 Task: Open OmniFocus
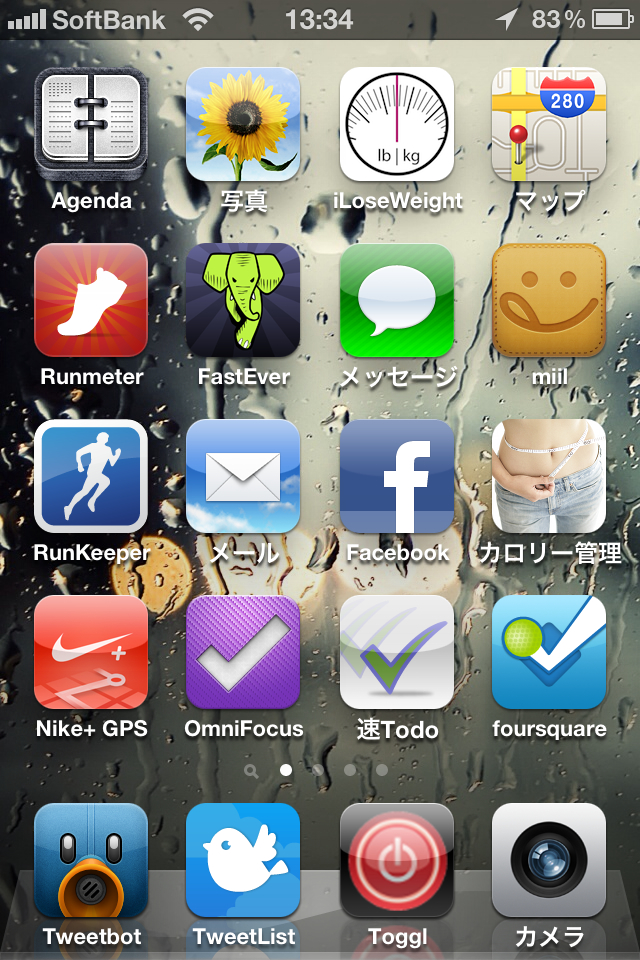point(243,652)
